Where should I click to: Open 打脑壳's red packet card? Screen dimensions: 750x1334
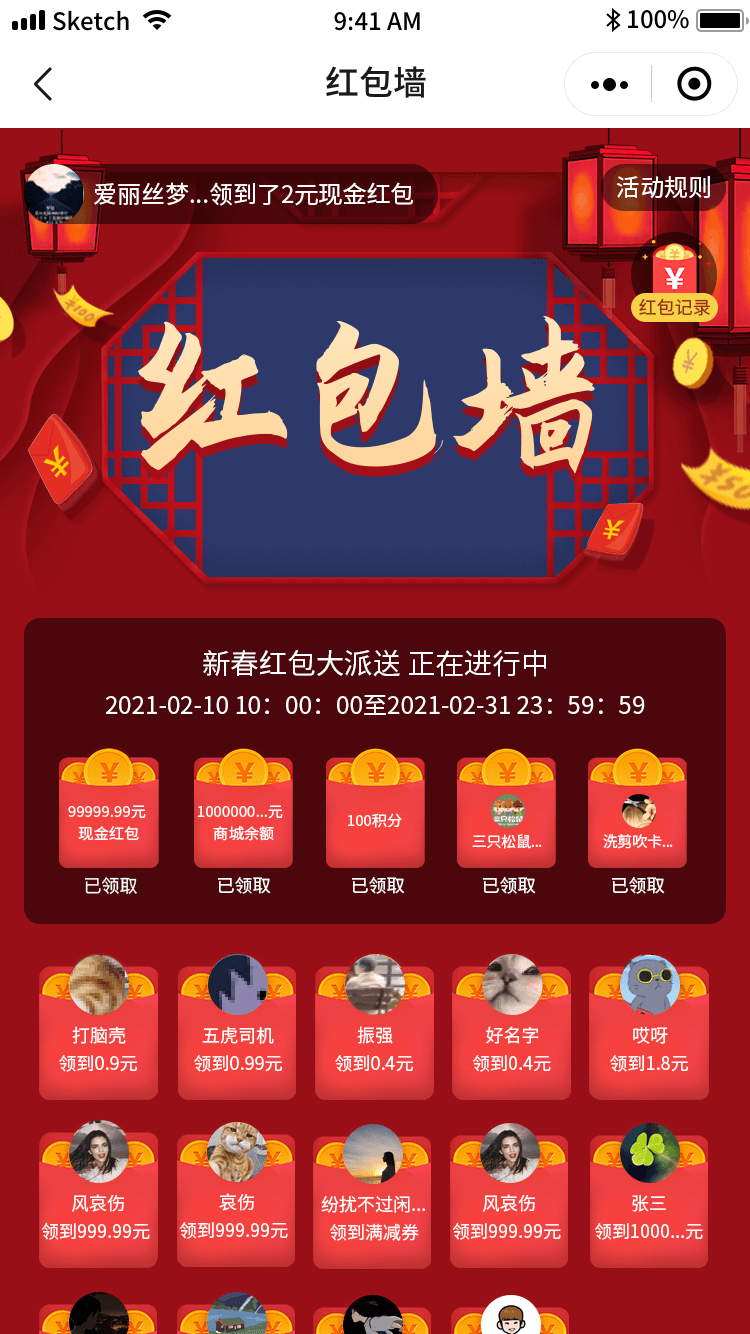click(x=99, y=1035)
